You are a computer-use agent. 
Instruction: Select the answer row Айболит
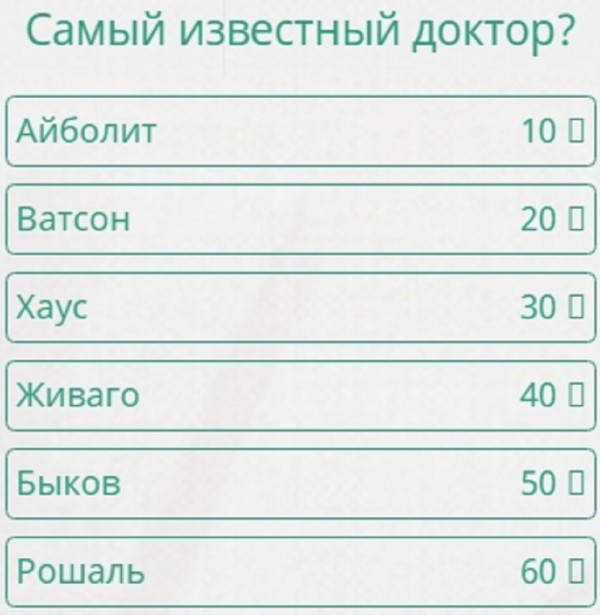click(x=300, y=131)
